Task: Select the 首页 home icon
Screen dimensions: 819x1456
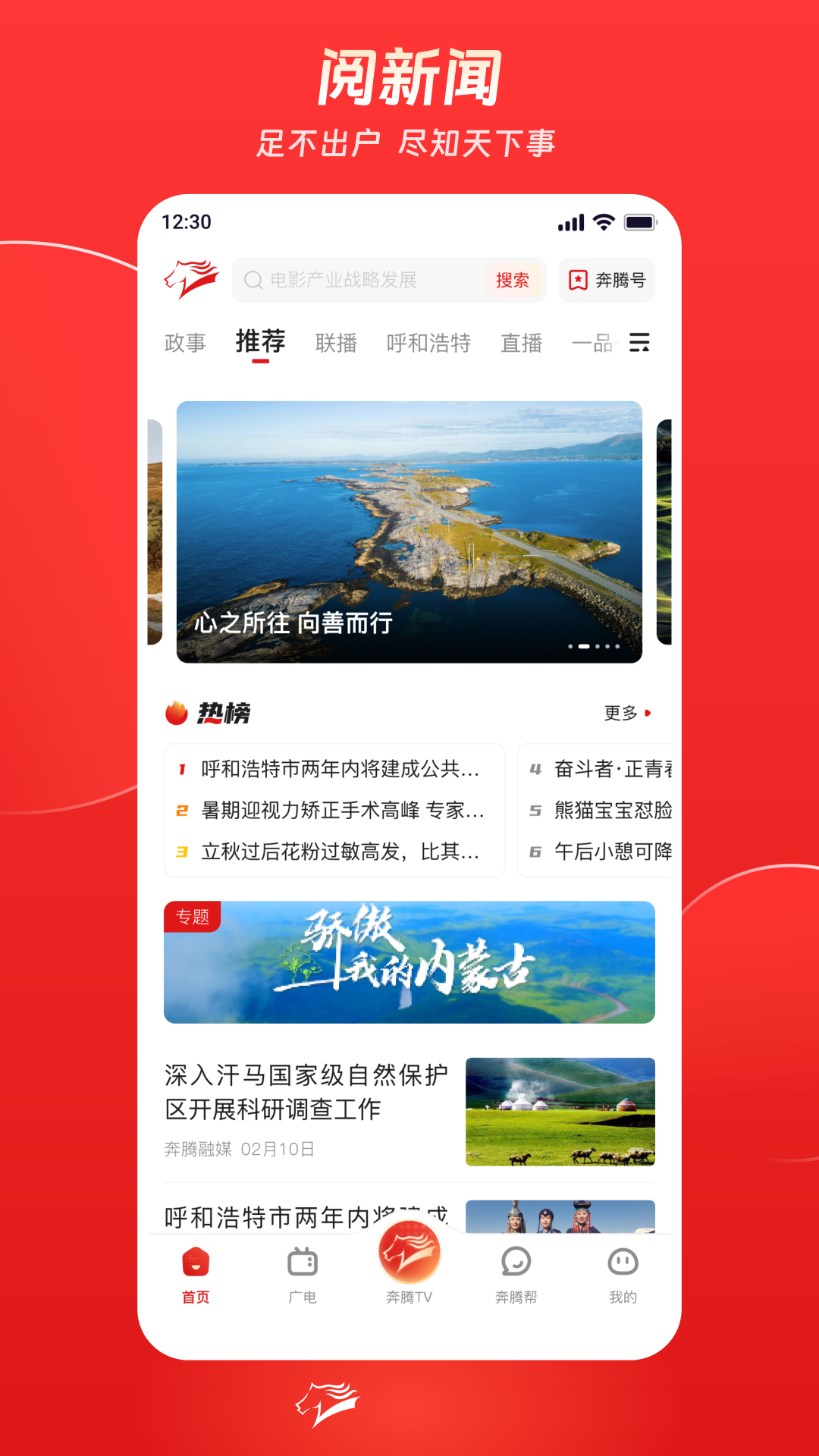Action: click(195, 1261)
